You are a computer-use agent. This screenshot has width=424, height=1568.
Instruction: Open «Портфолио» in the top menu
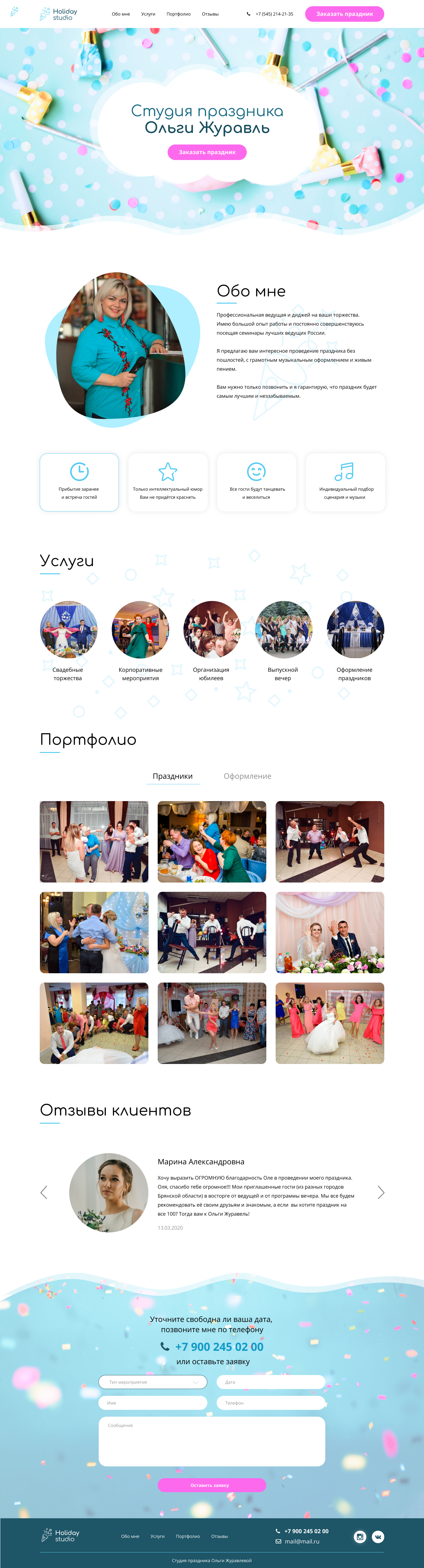[x=178, y=14]
